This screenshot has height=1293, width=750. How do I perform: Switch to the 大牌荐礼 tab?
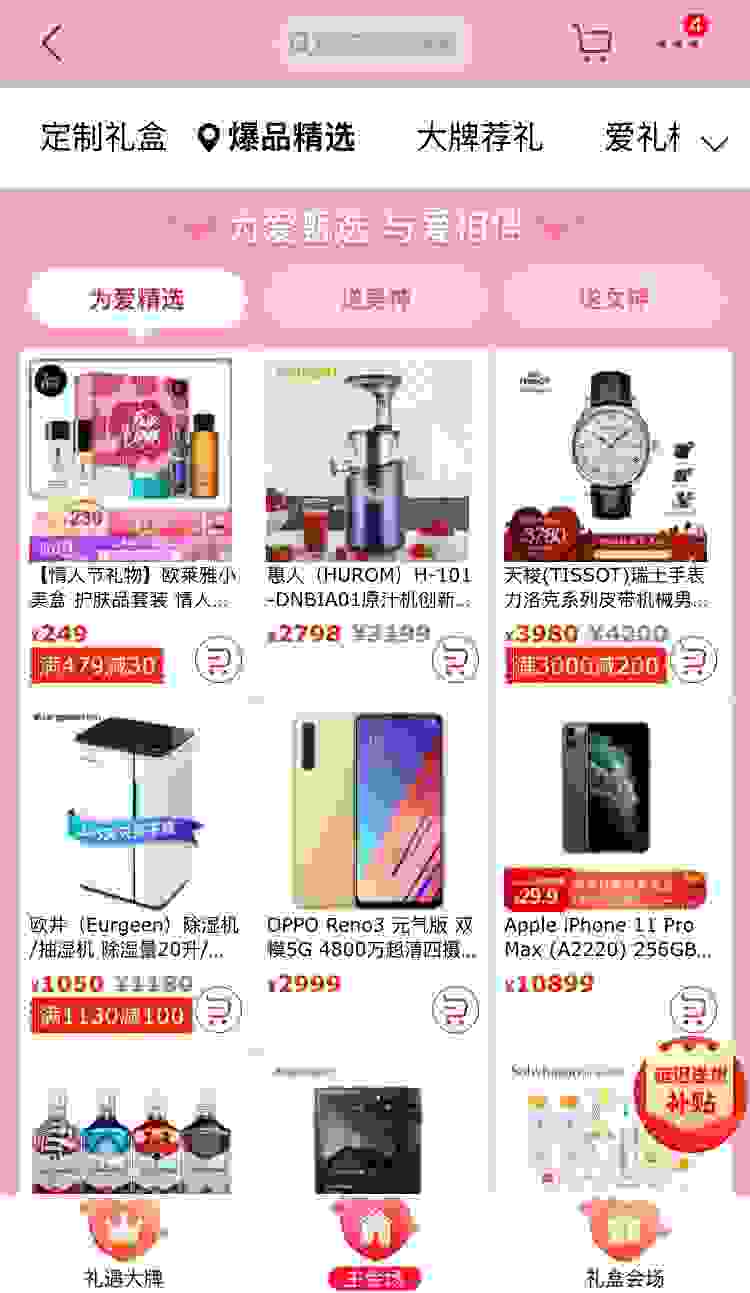(479, 137)
